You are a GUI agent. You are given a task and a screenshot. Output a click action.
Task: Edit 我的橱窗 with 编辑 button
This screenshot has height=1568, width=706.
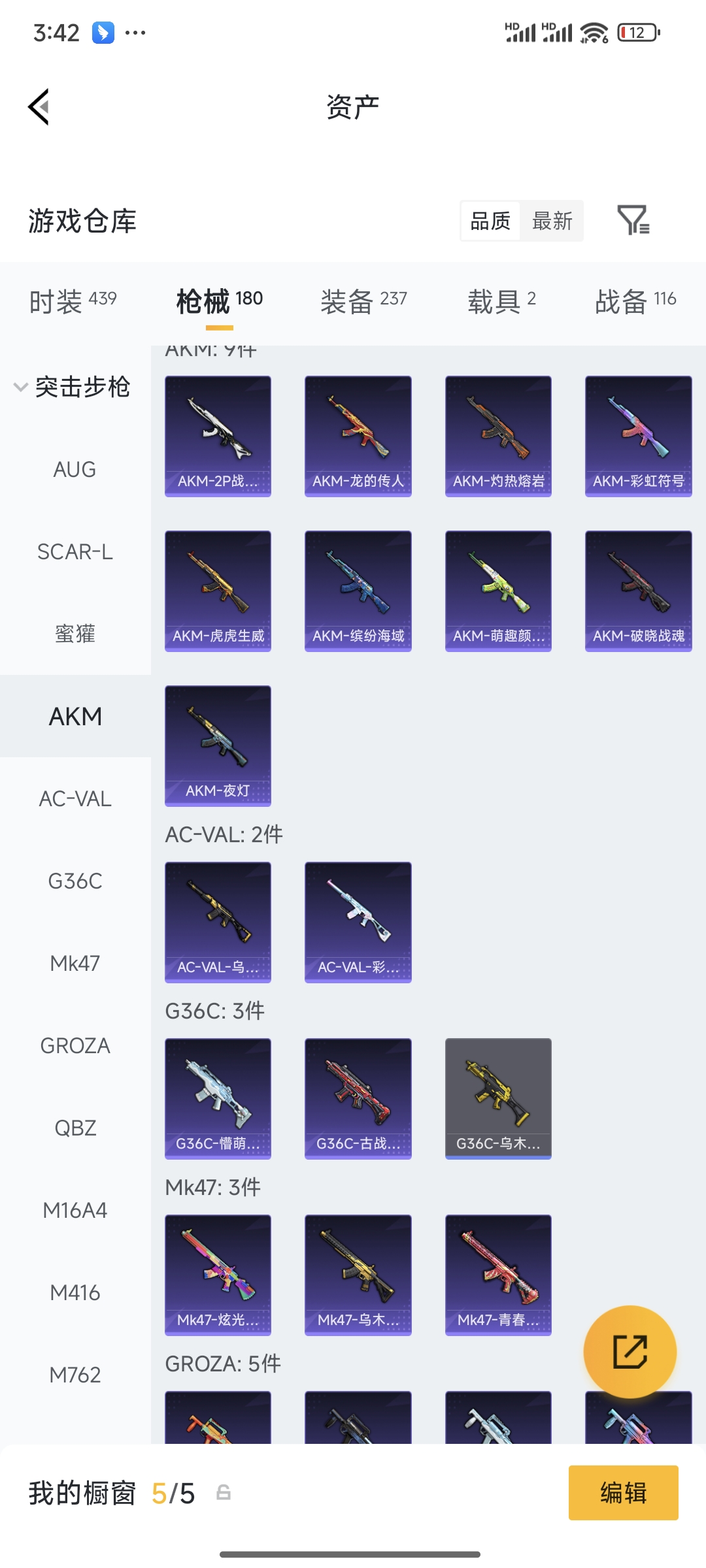pos(623,1493)
